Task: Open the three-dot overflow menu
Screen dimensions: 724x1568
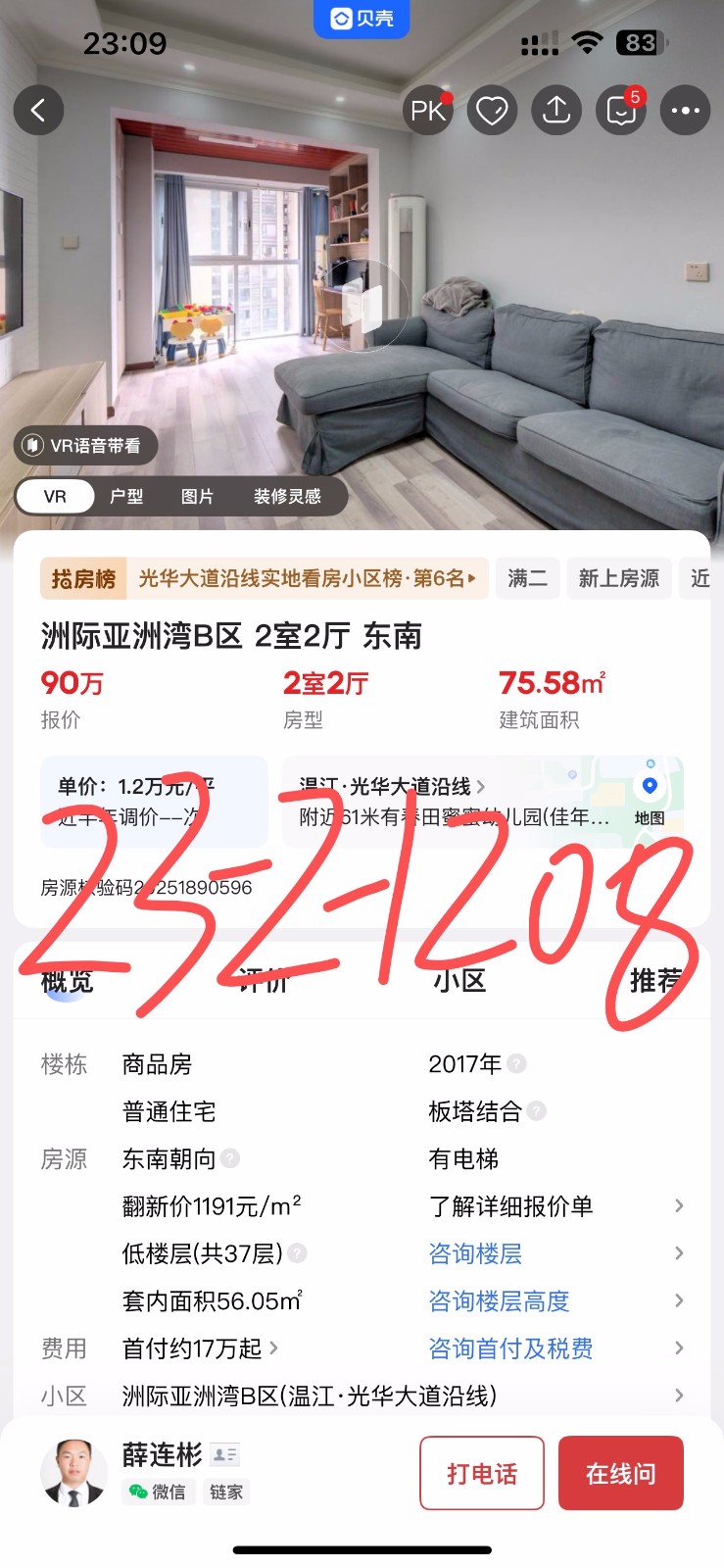Action: click(x=685, y=110)
